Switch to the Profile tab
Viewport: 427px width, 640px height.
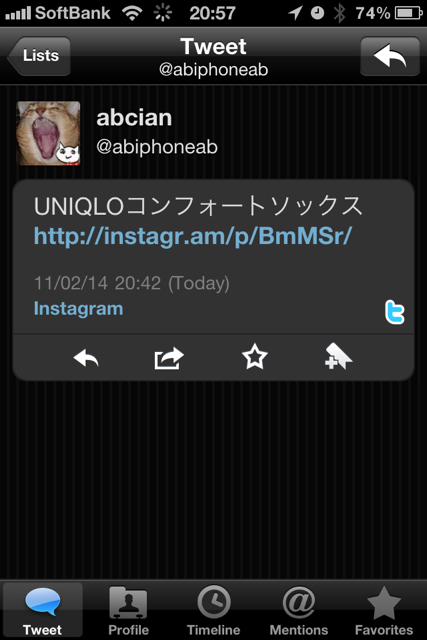pos(128,611)
